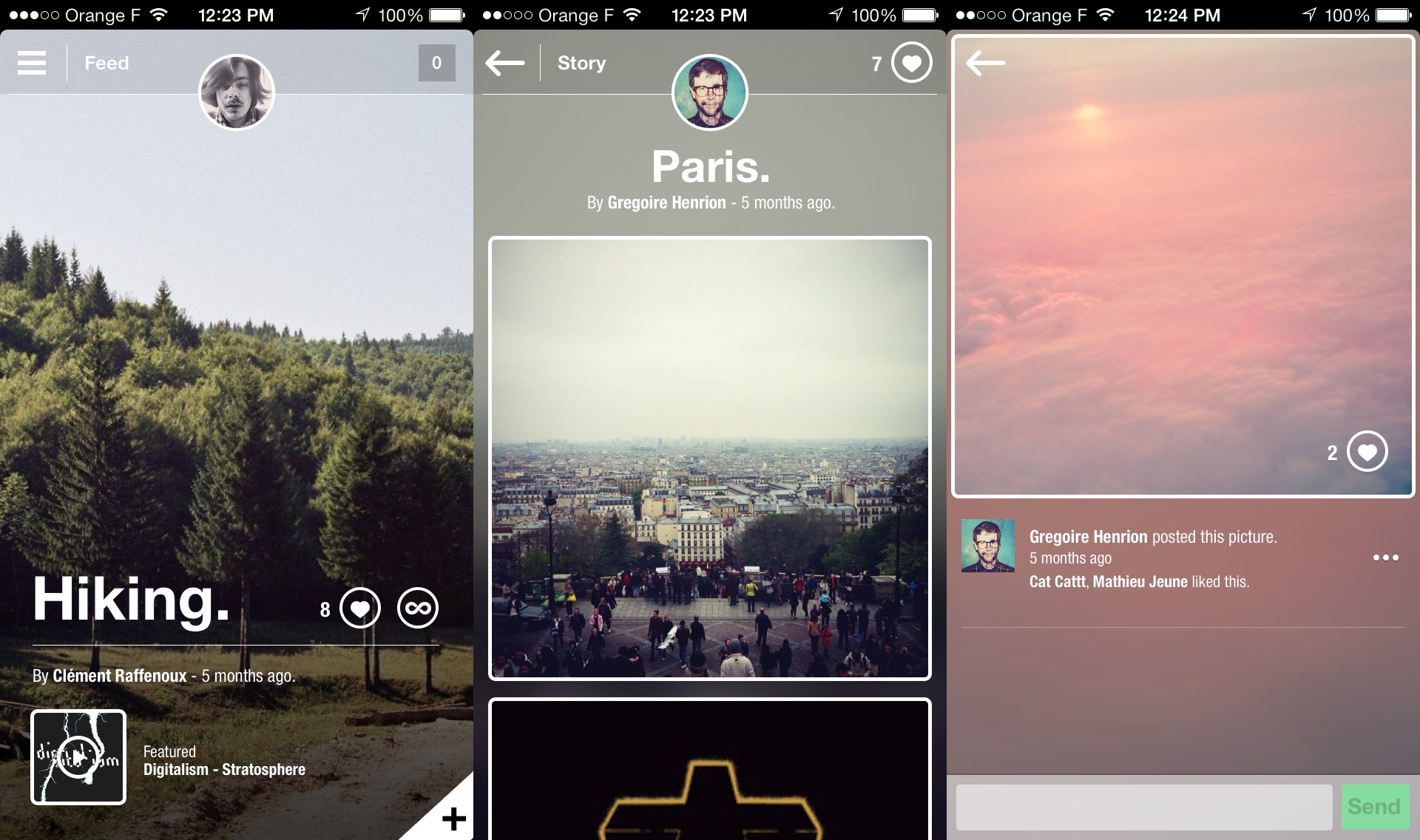
Task: Open the Paris cityscape photo
Action: (710, 458)
